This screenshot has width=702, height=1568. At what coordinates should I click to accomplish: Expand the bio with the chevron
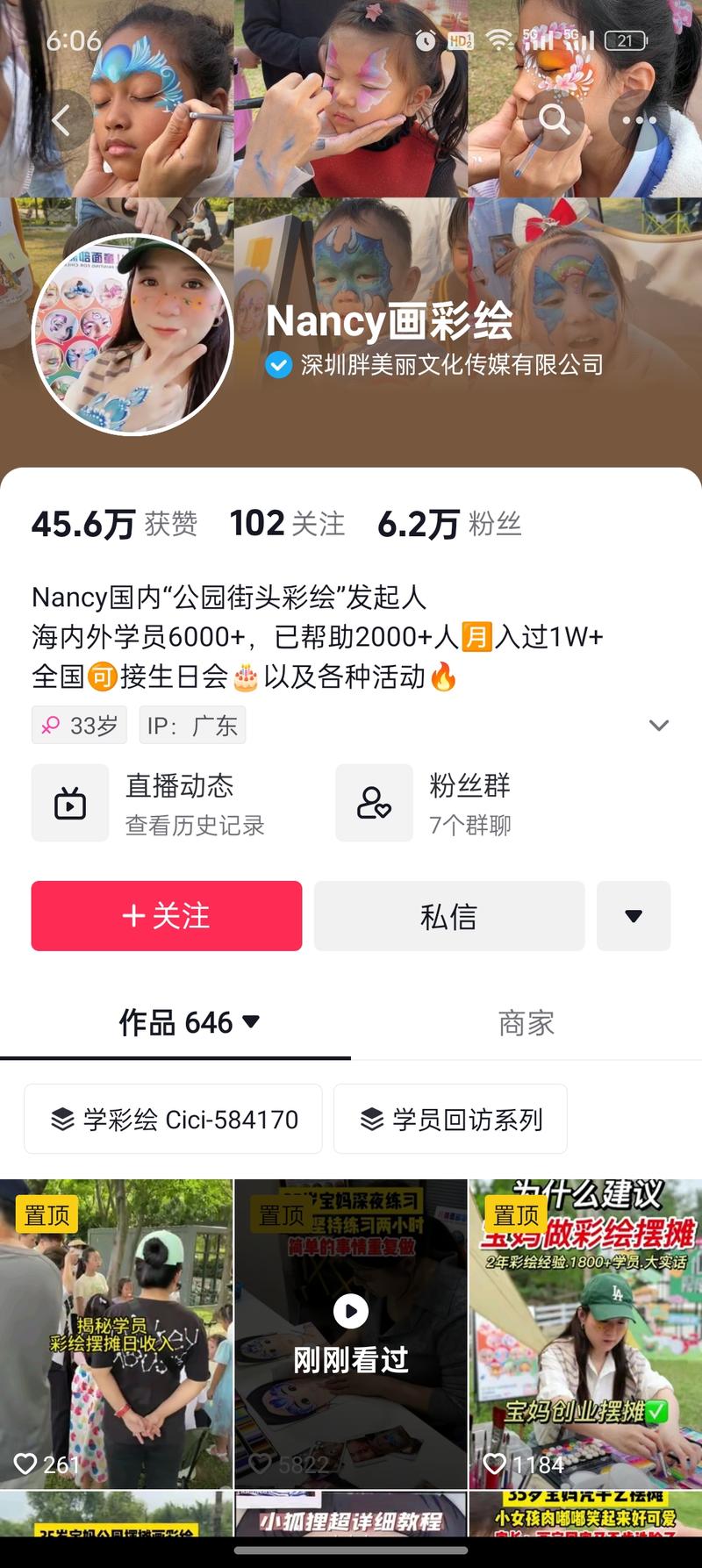point(658,725)
